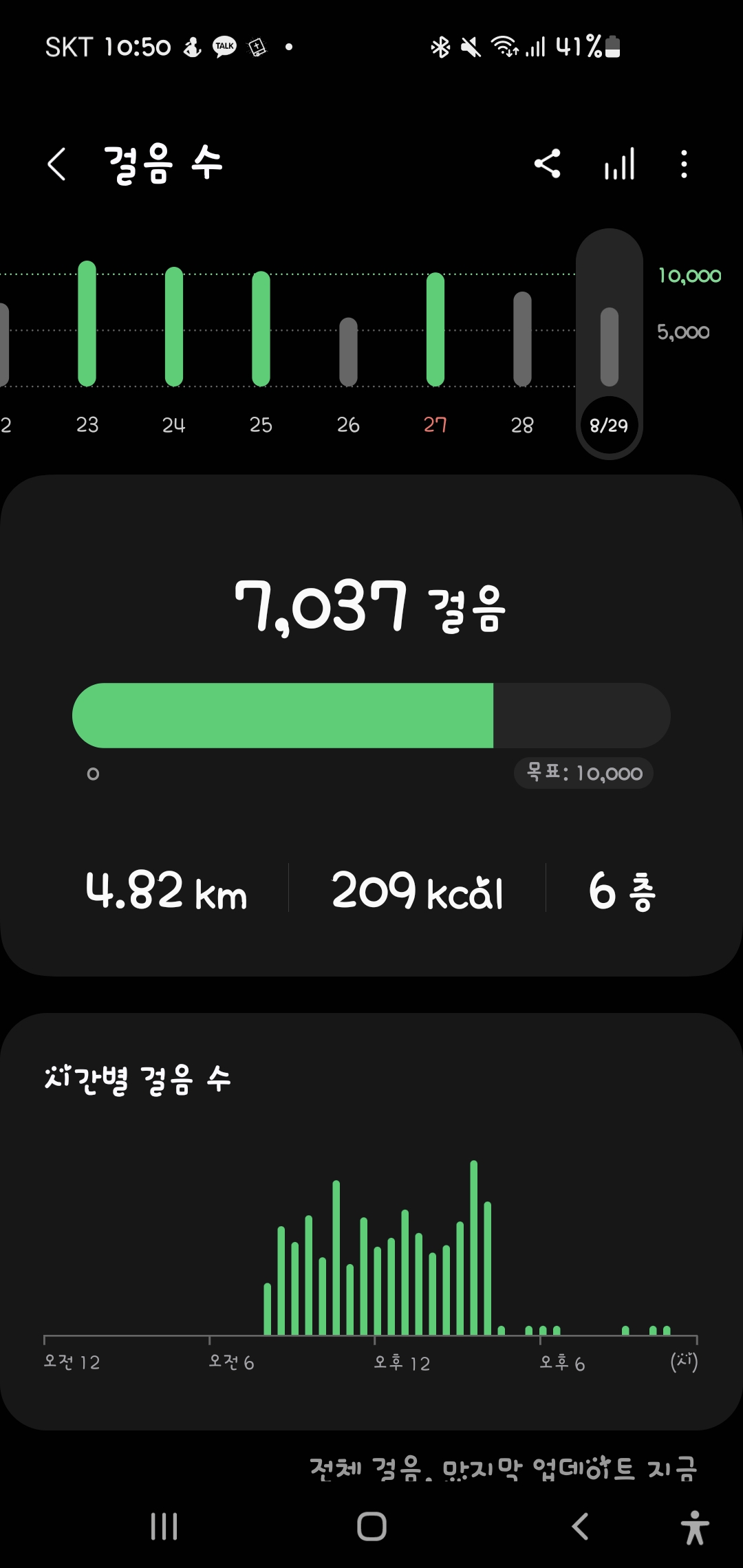Screen dimensions: 743x1568
Task: Go to the home screen
Action: 371,1526
